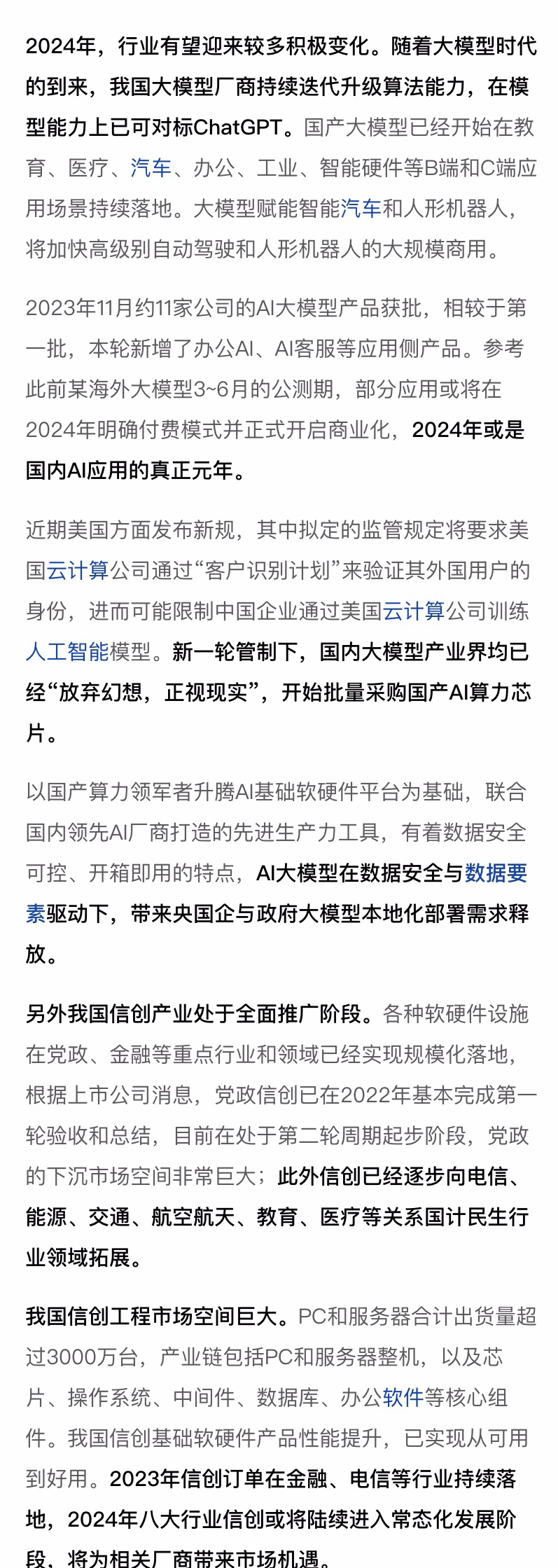Open the 汽车 link after 医疗
Screen dimensions: 558x1568
151,168
